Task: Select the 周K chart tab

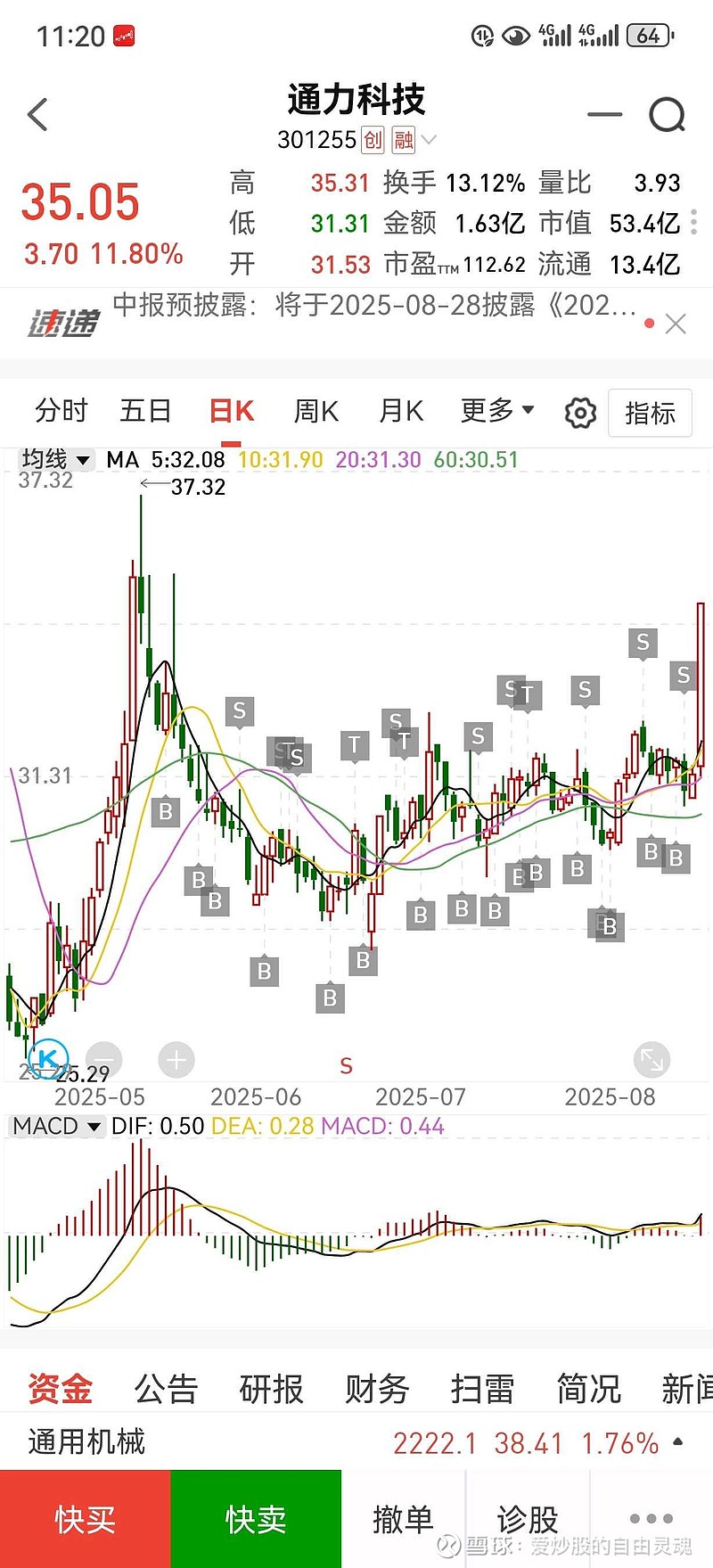Action: 316,411
